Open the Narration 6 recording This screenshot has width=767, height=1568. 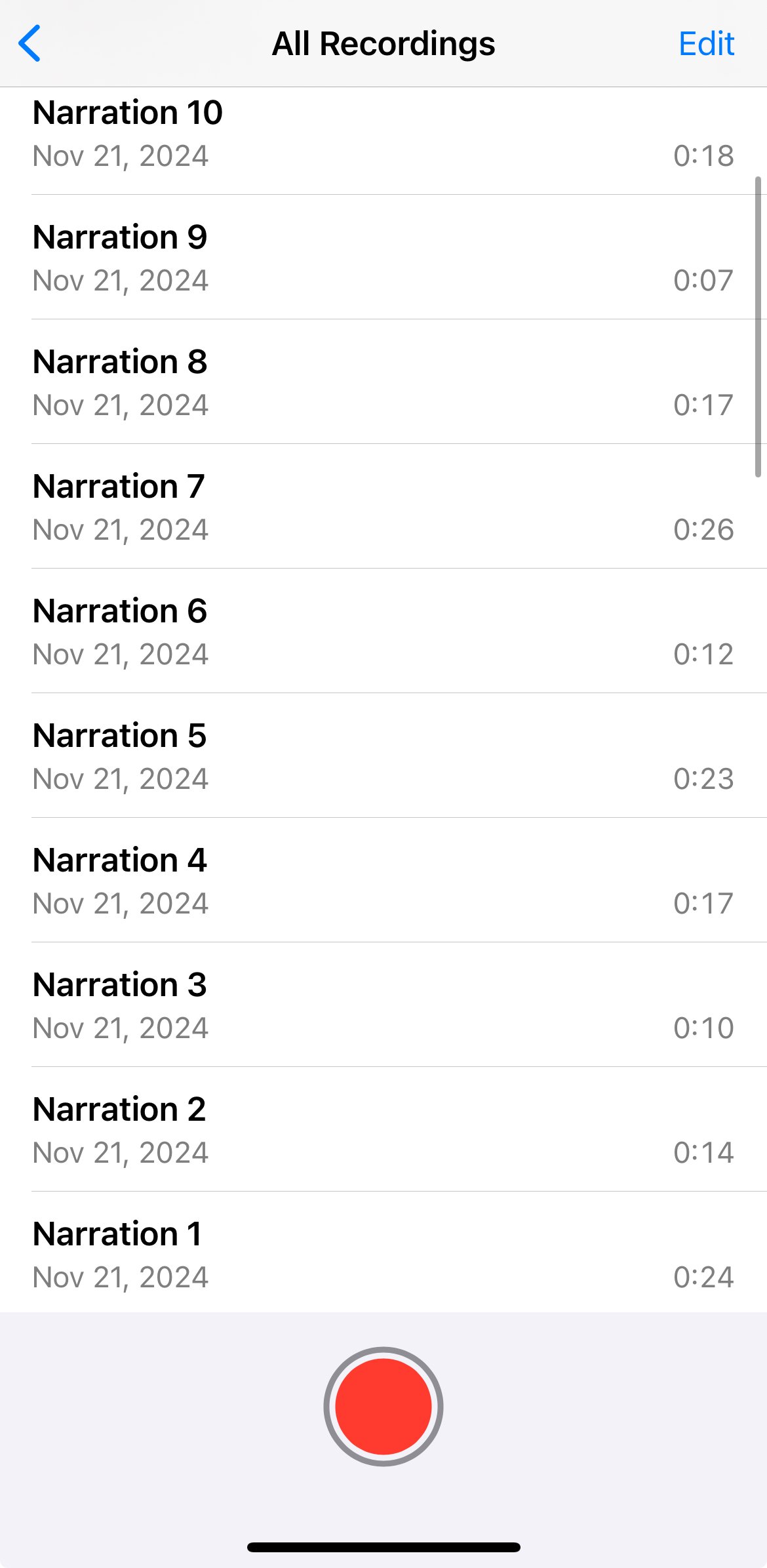[x=383, y=631]
